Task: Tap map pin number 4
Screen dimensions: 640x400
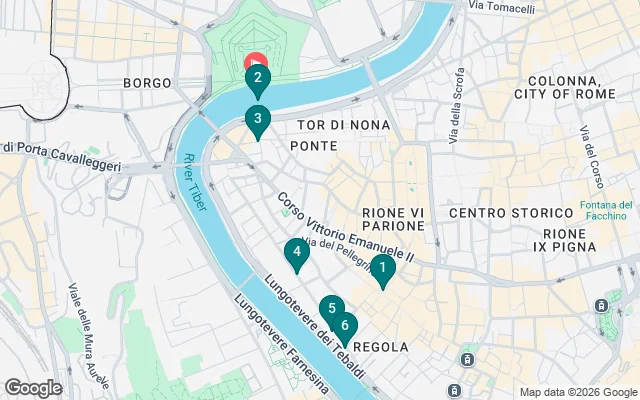Action: click(x=297, y=252)
